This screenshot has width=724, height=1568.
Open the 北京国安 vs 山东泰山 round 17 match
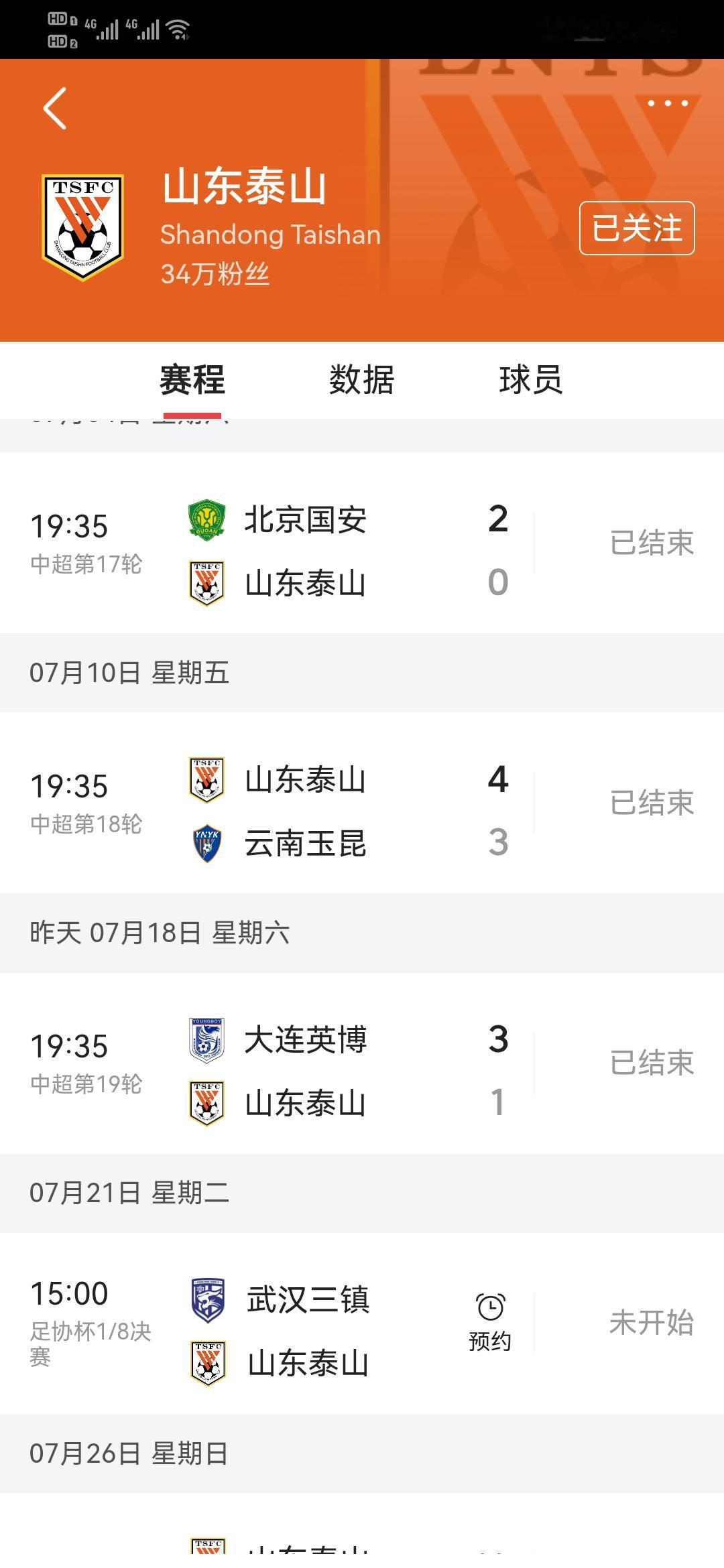tap(362, 543)
